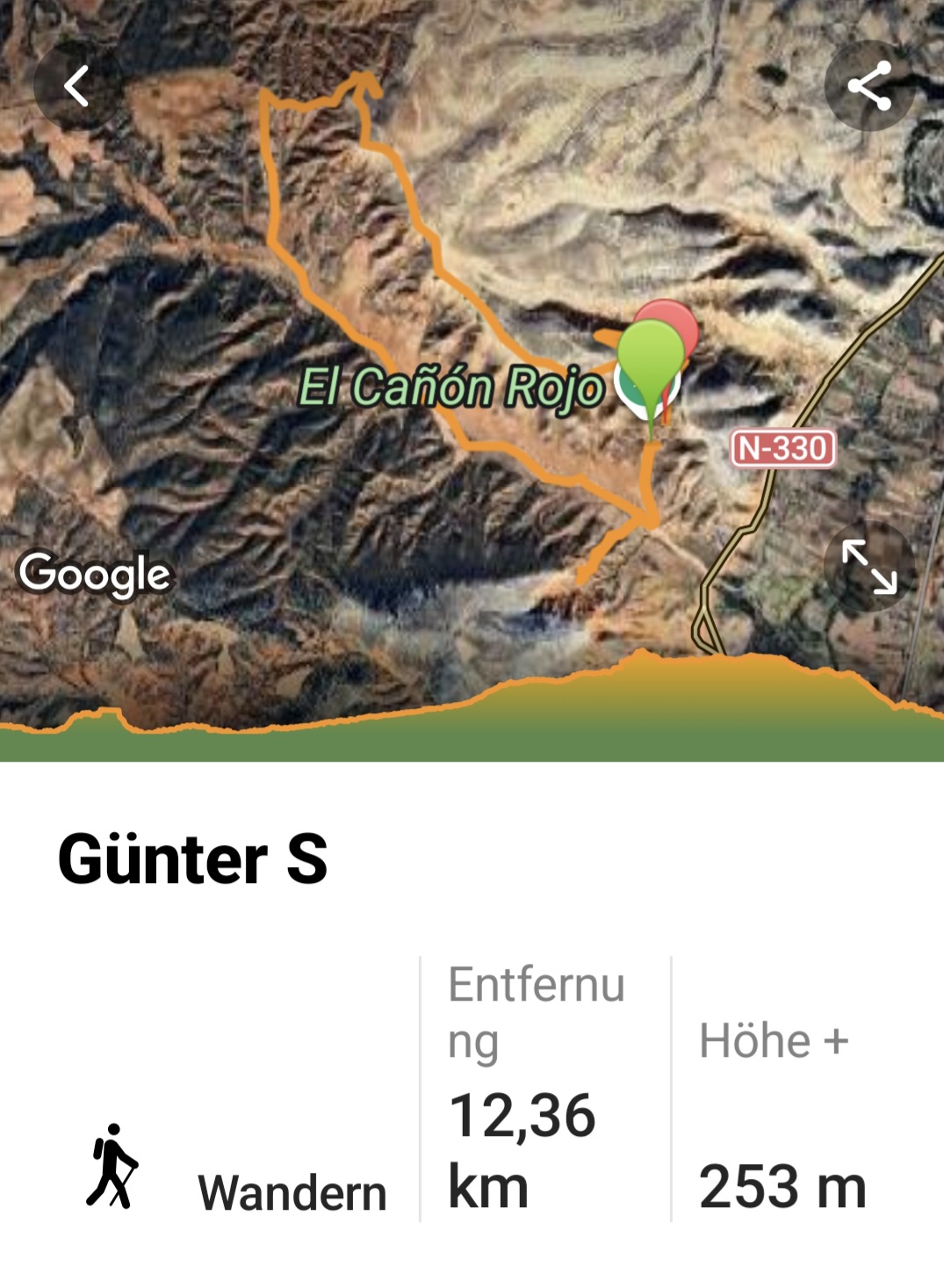This screenshot has height=1288, width=944.
Task: Share this hiking route
Action: pyautogui.click(x=868, y=86)
